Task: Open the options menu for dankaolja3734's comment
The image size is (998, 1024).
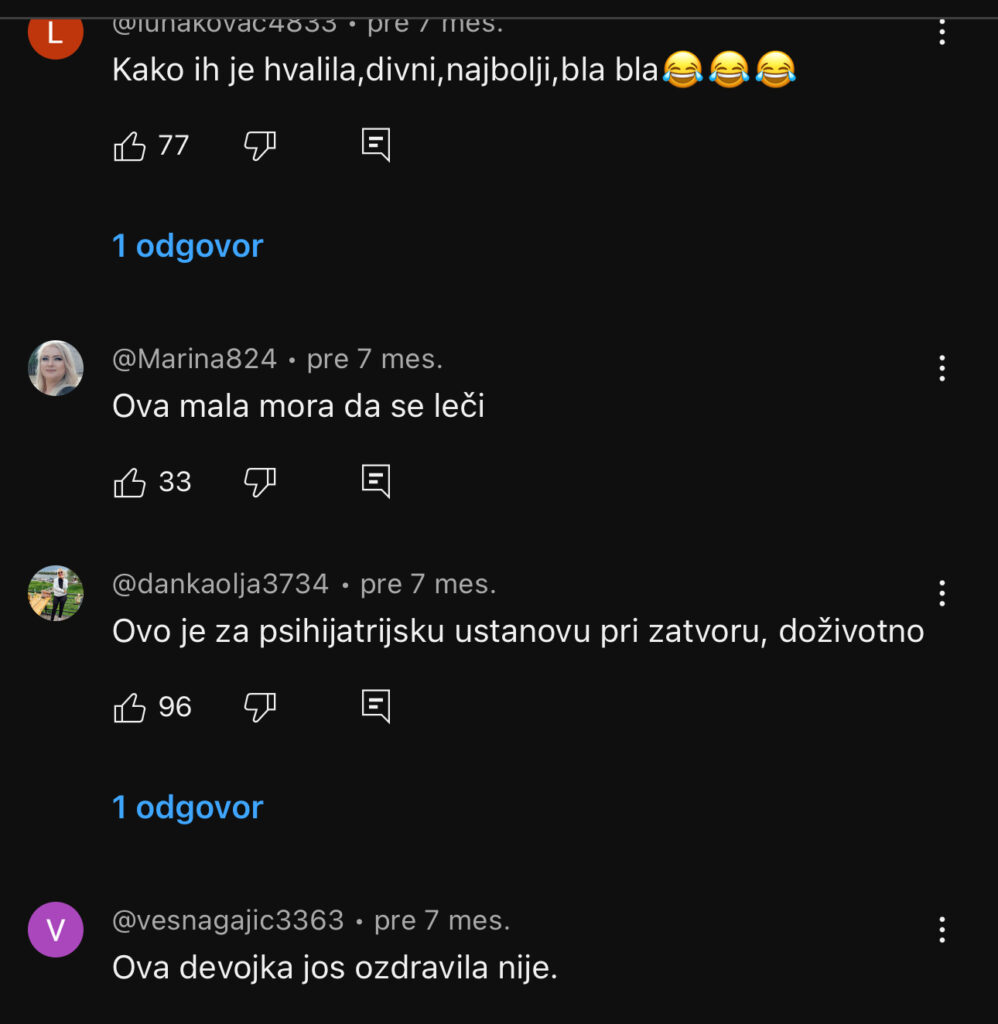Action: coord(942,593)
